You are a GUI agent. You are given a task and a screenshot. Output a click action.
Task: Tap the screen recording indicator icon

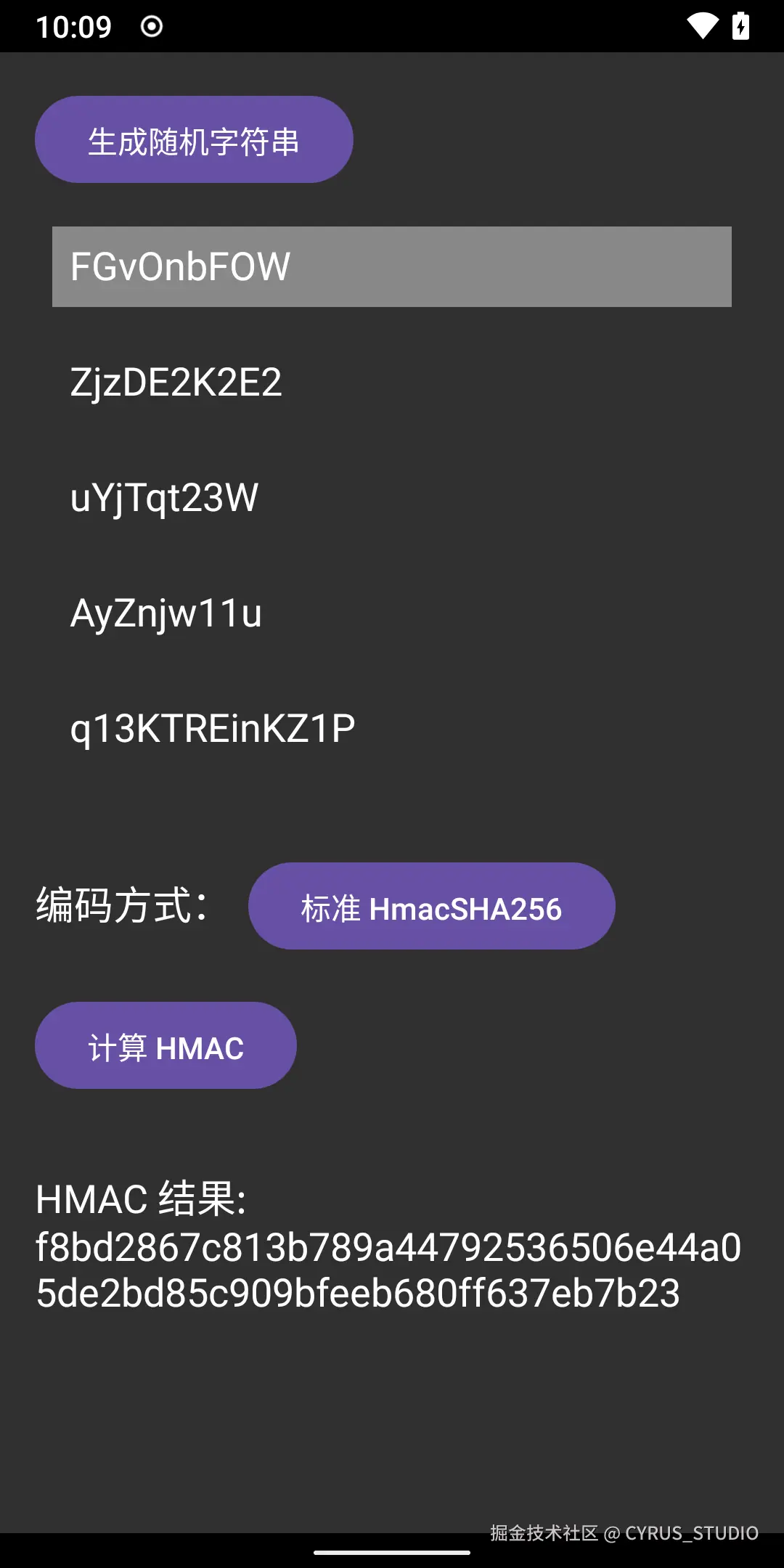pyautogui.click(x=151, y=25)
